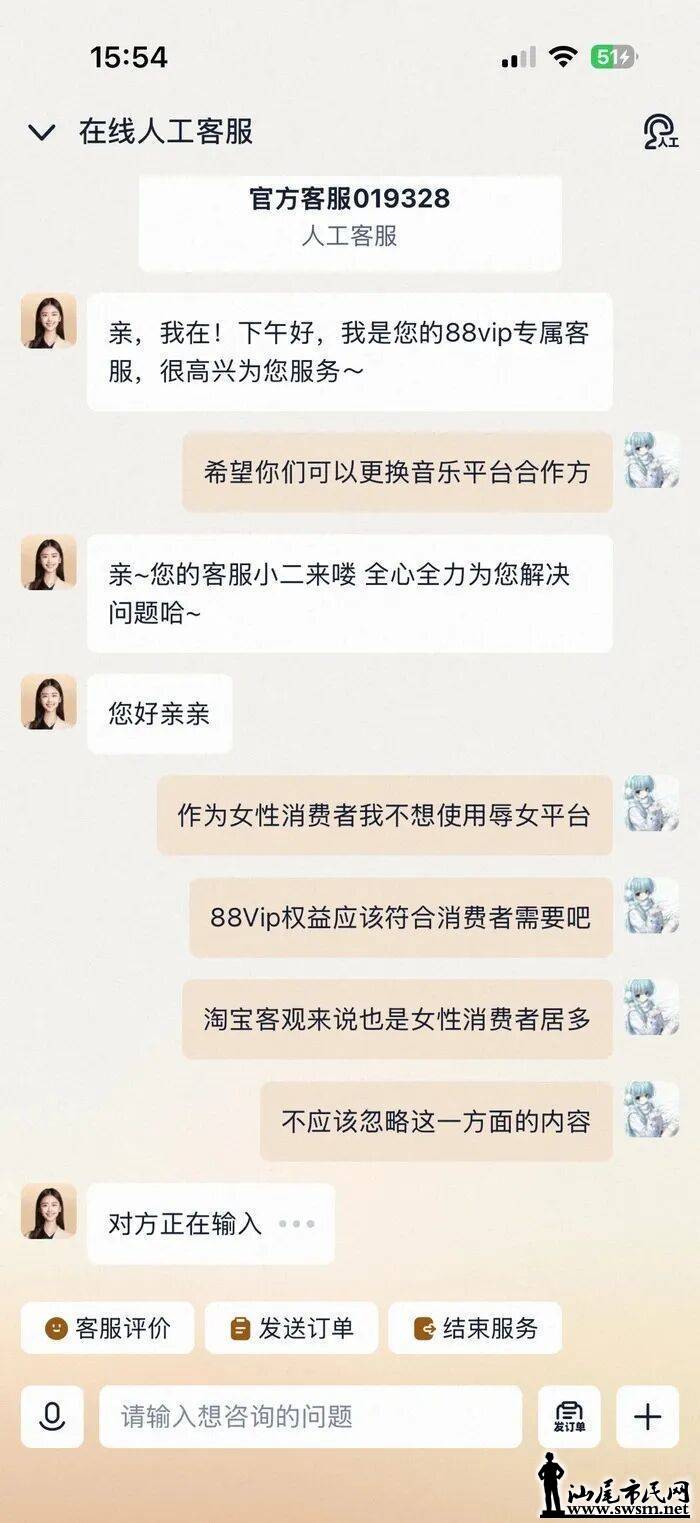700x1523 pixels.
Task: End the session with 结束服务
Action: (475, 1328)
